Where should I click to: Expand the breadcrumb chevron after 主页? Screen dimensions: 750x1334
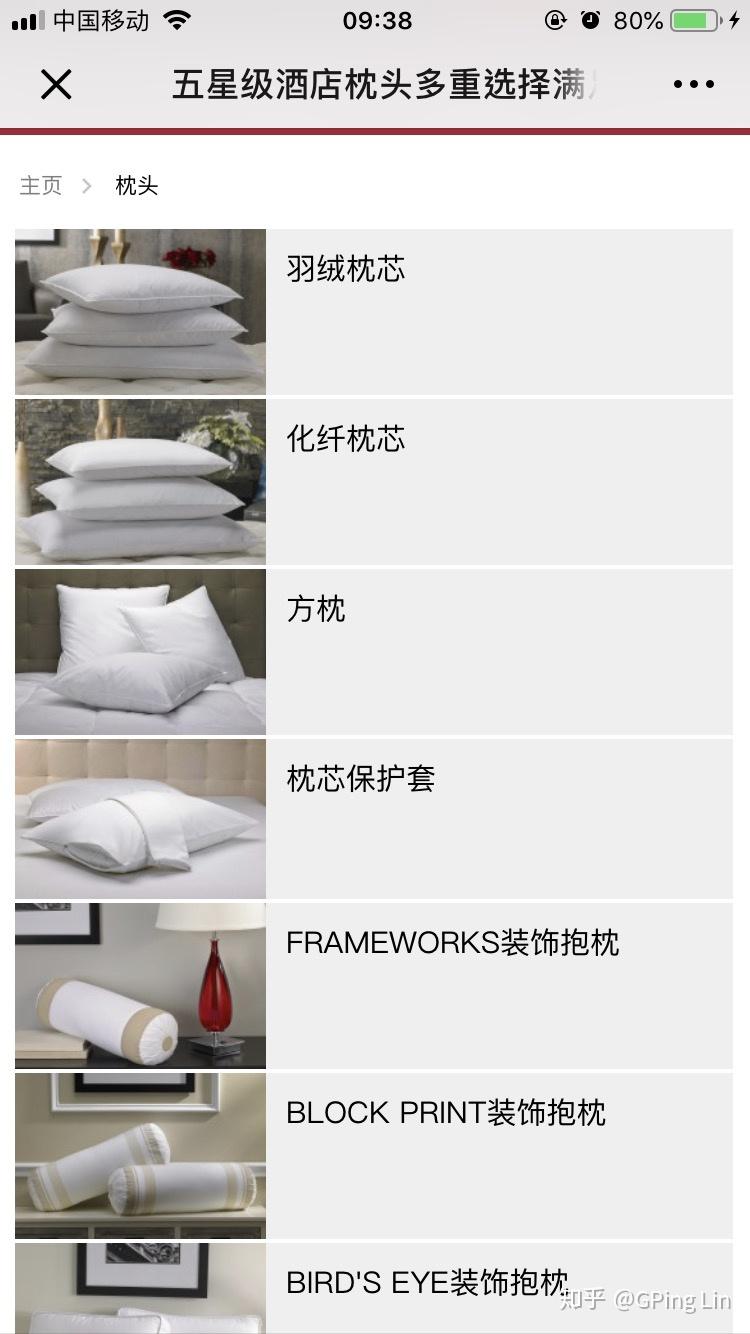click(87, 186)
